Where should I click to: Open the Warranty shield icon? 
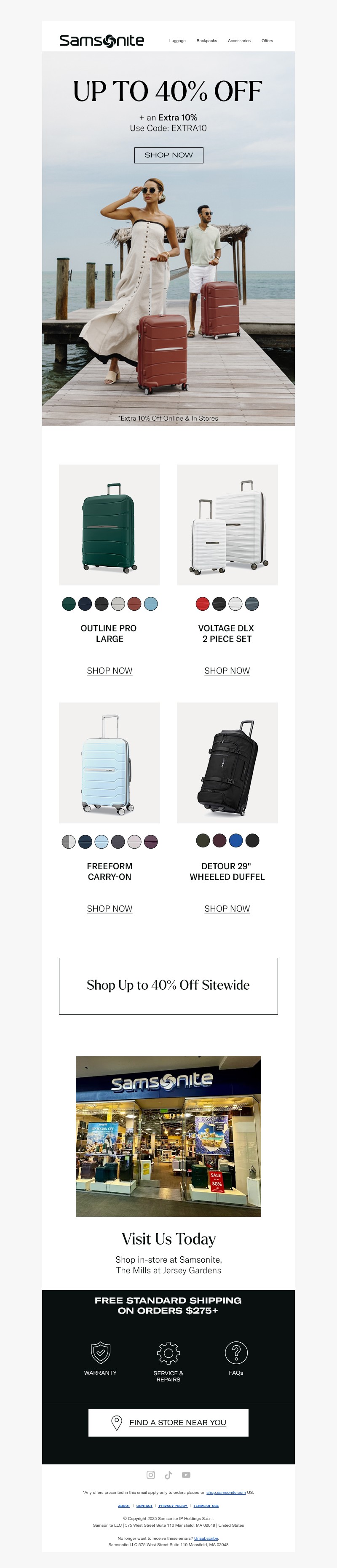(x=100, y=1352)
